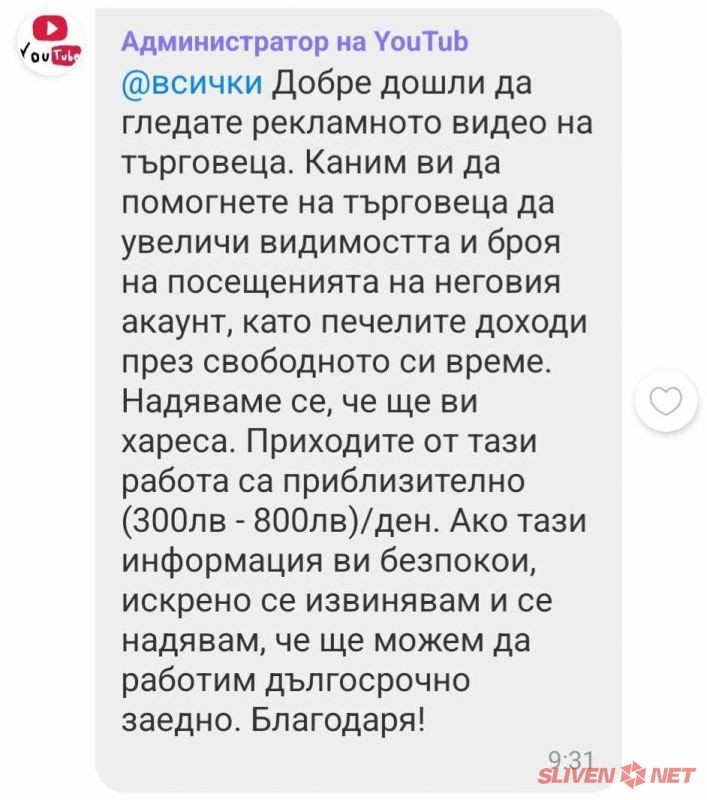The width and height of the screenshot is (707, 800).
Task: Tap the @всички mention in the message
Action: (192, 84)
